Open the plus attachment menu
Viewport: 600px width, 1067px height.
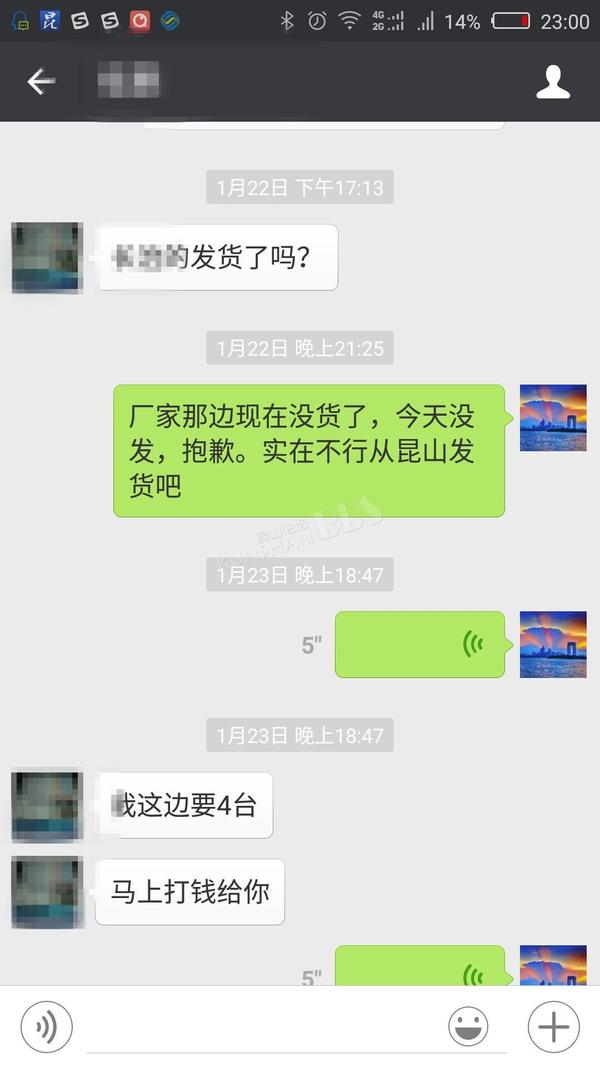554,1027
